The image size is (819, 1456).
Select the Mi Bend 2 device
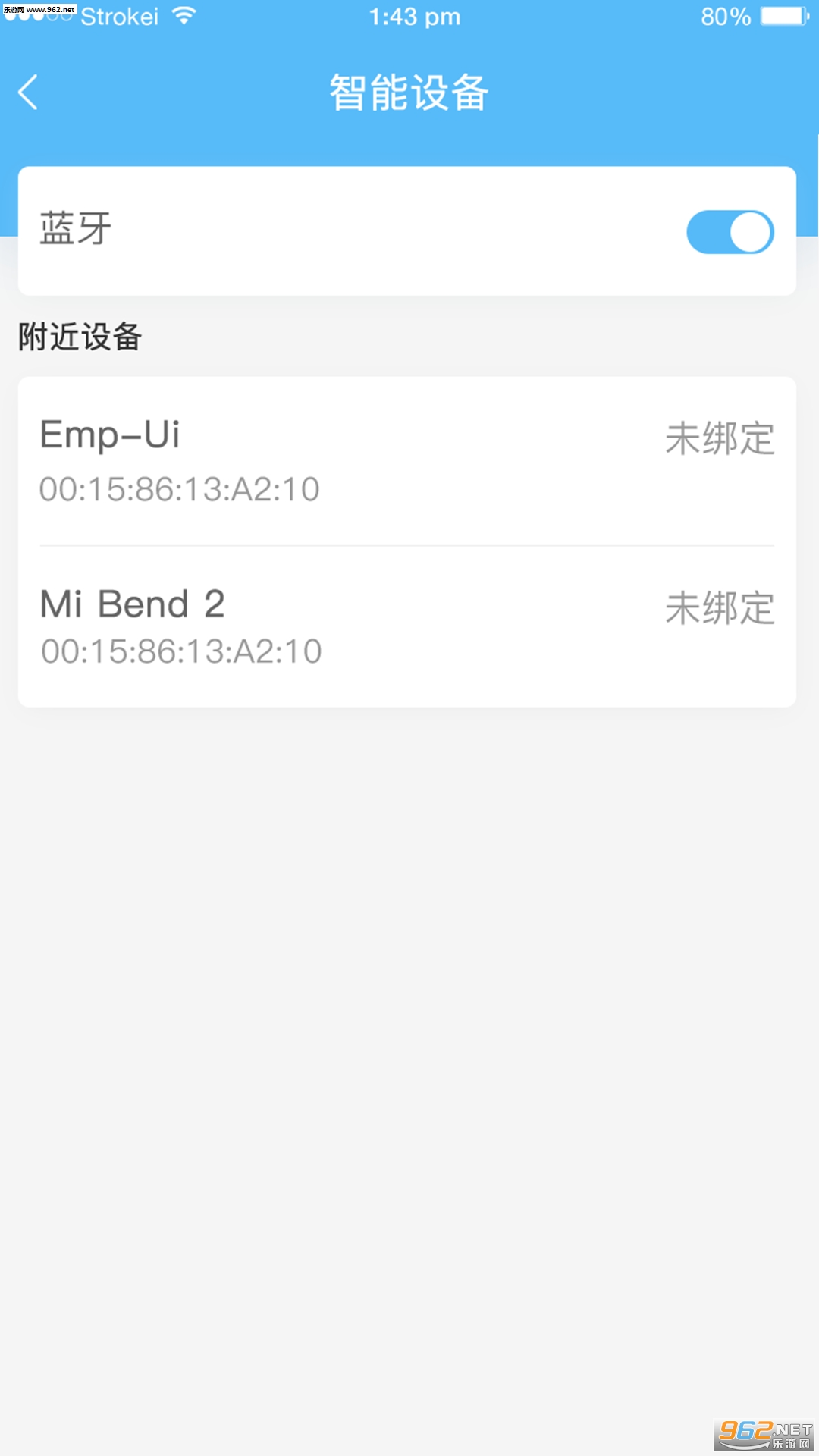[x=406, y=626]
